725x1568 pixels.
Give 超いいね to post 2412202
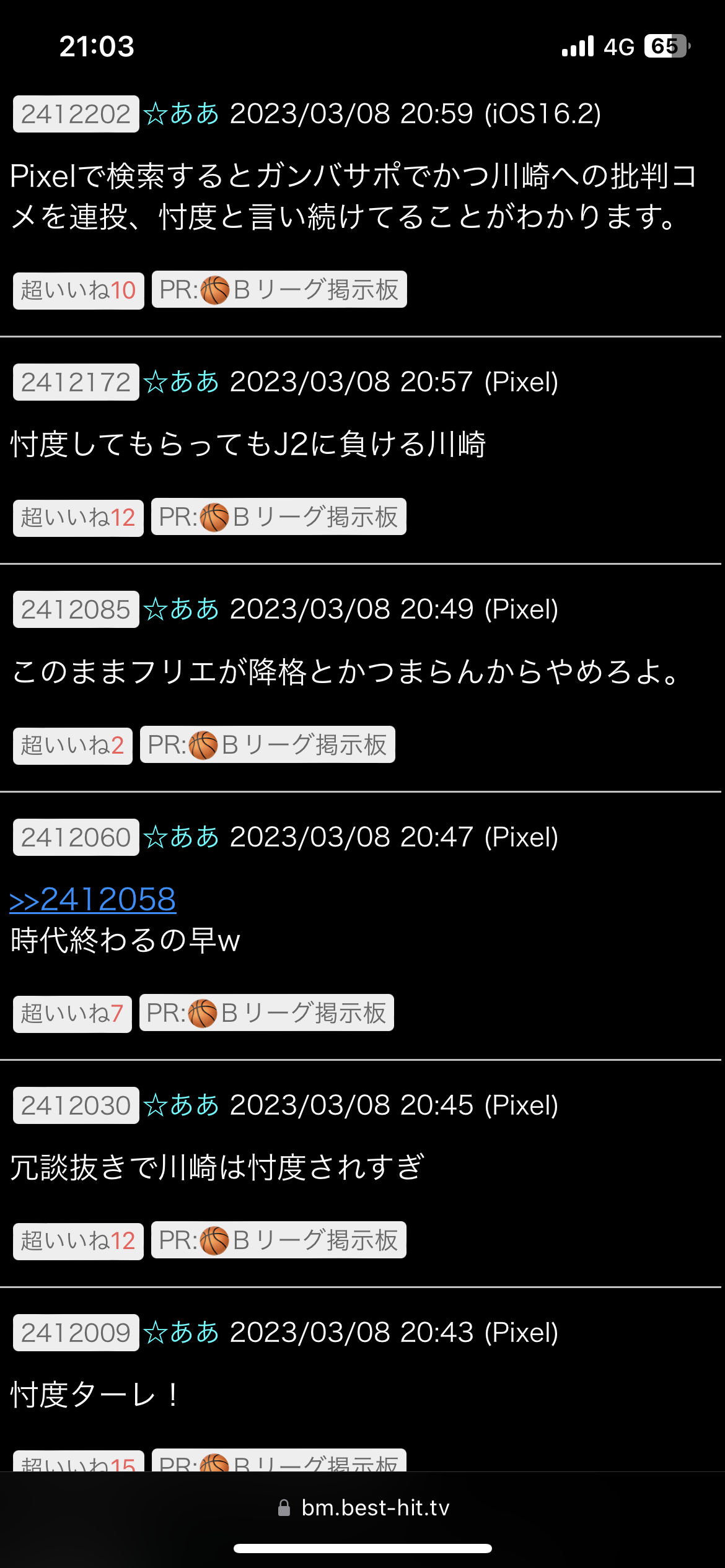pos(78,290)
